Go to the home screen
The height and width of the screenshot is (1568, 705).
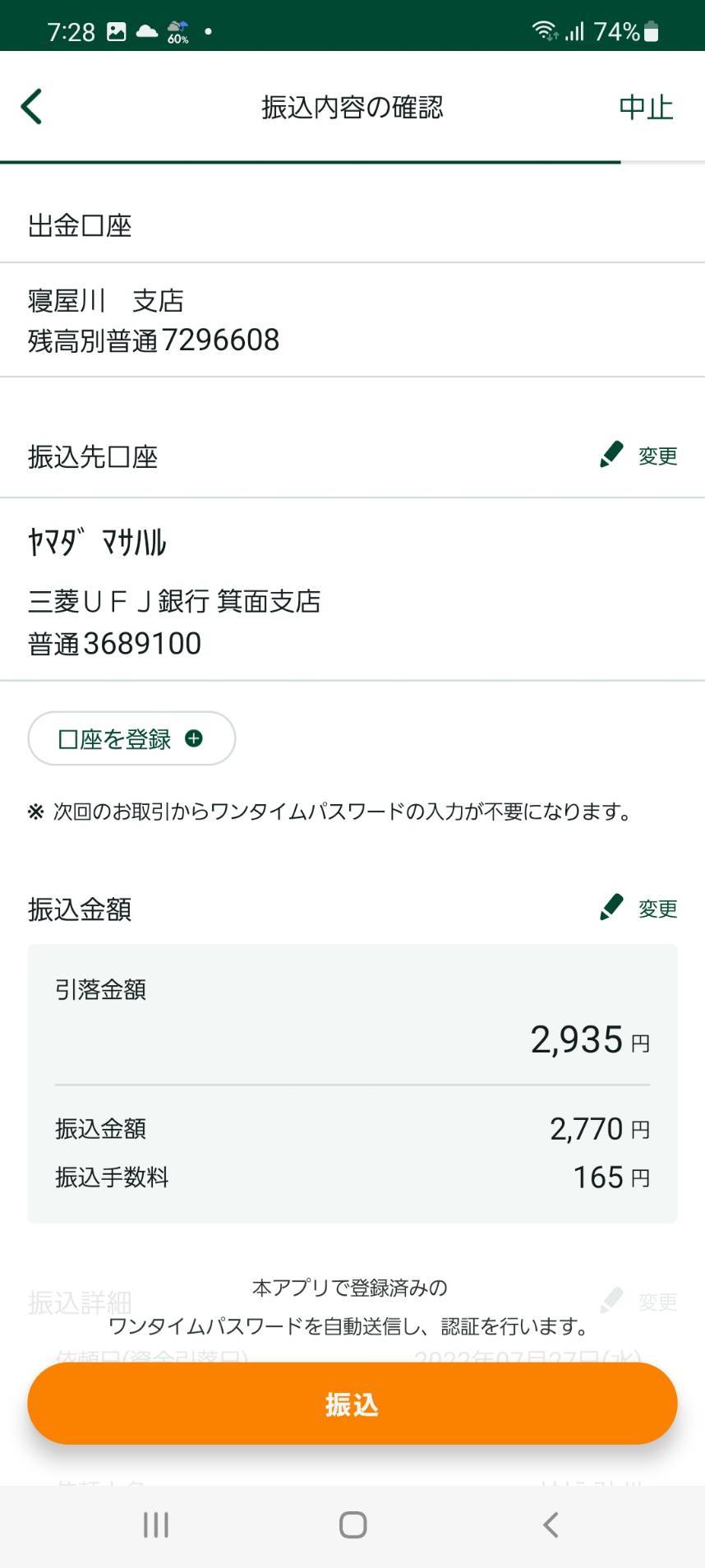(352, 1525)
